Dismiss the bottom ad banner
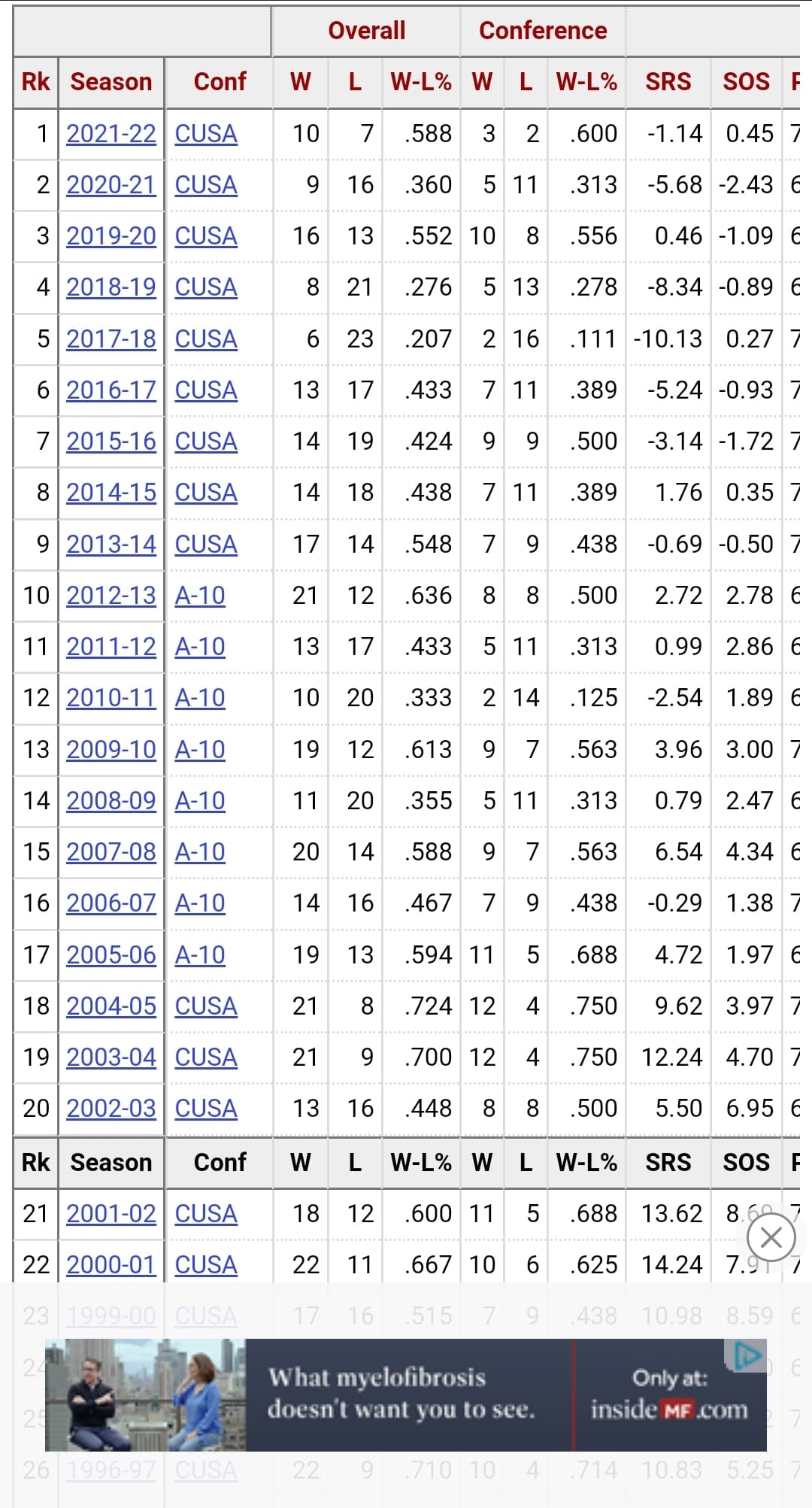Viewport: 812px width, 1508px height. 771,1237
